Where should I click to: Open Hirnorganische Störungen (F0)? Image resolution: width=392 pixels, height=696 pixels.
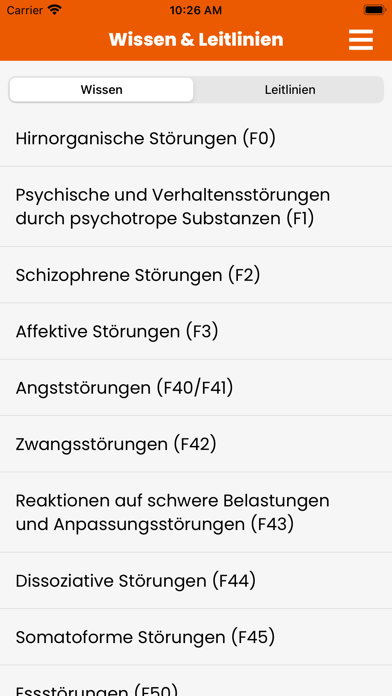[x=196, y=138]
